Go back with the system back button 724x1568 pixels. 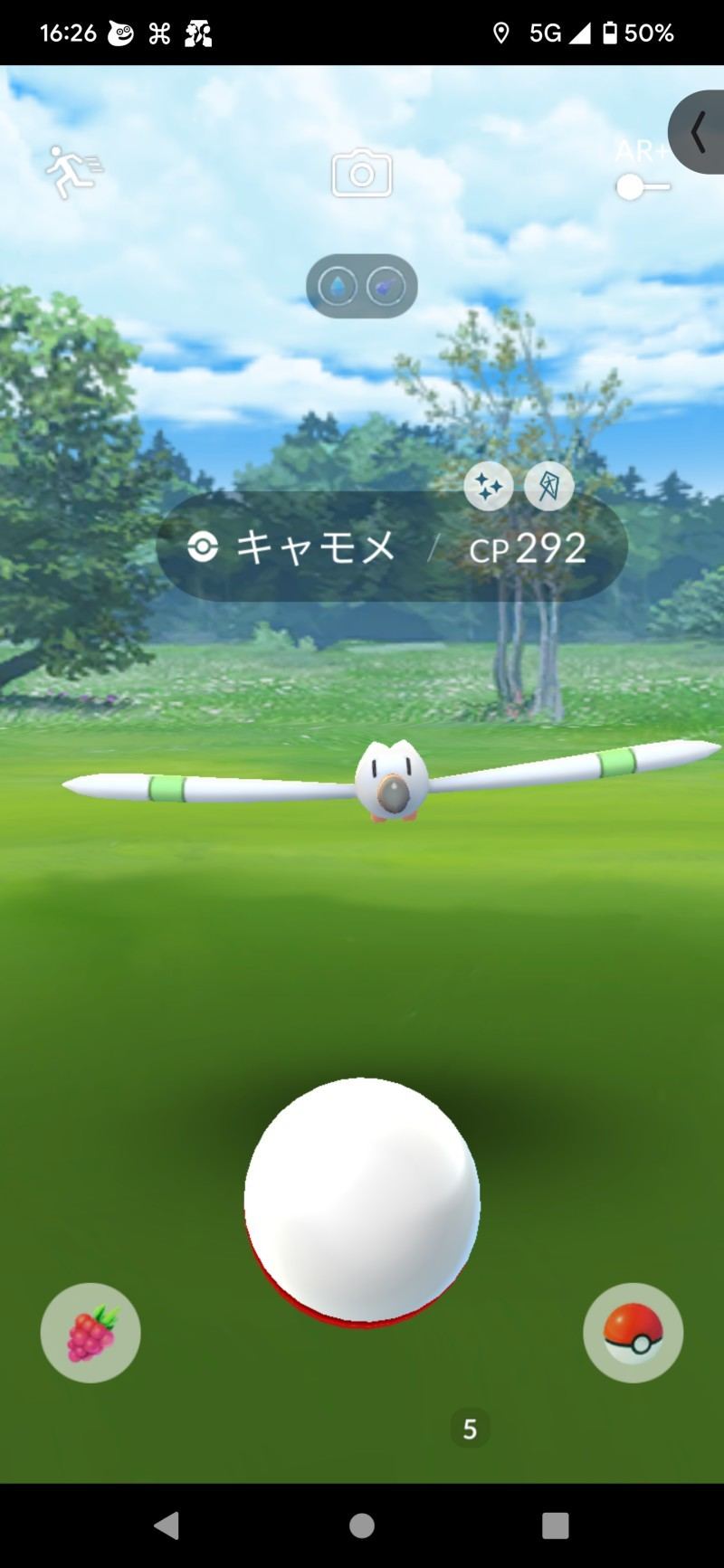point(167,1525)
